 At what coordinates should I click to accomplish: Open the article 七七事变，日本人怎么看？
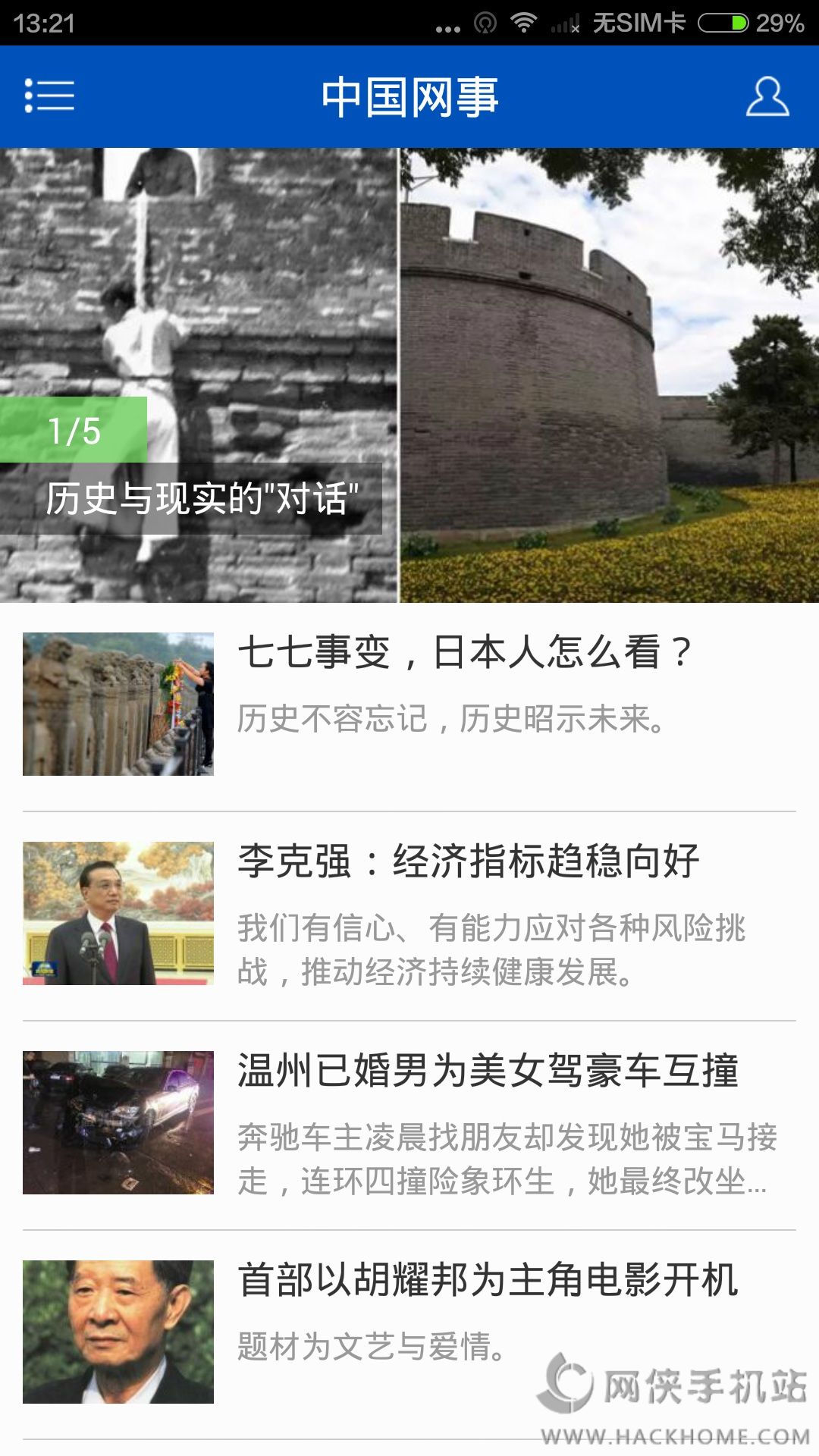point(464,653)
